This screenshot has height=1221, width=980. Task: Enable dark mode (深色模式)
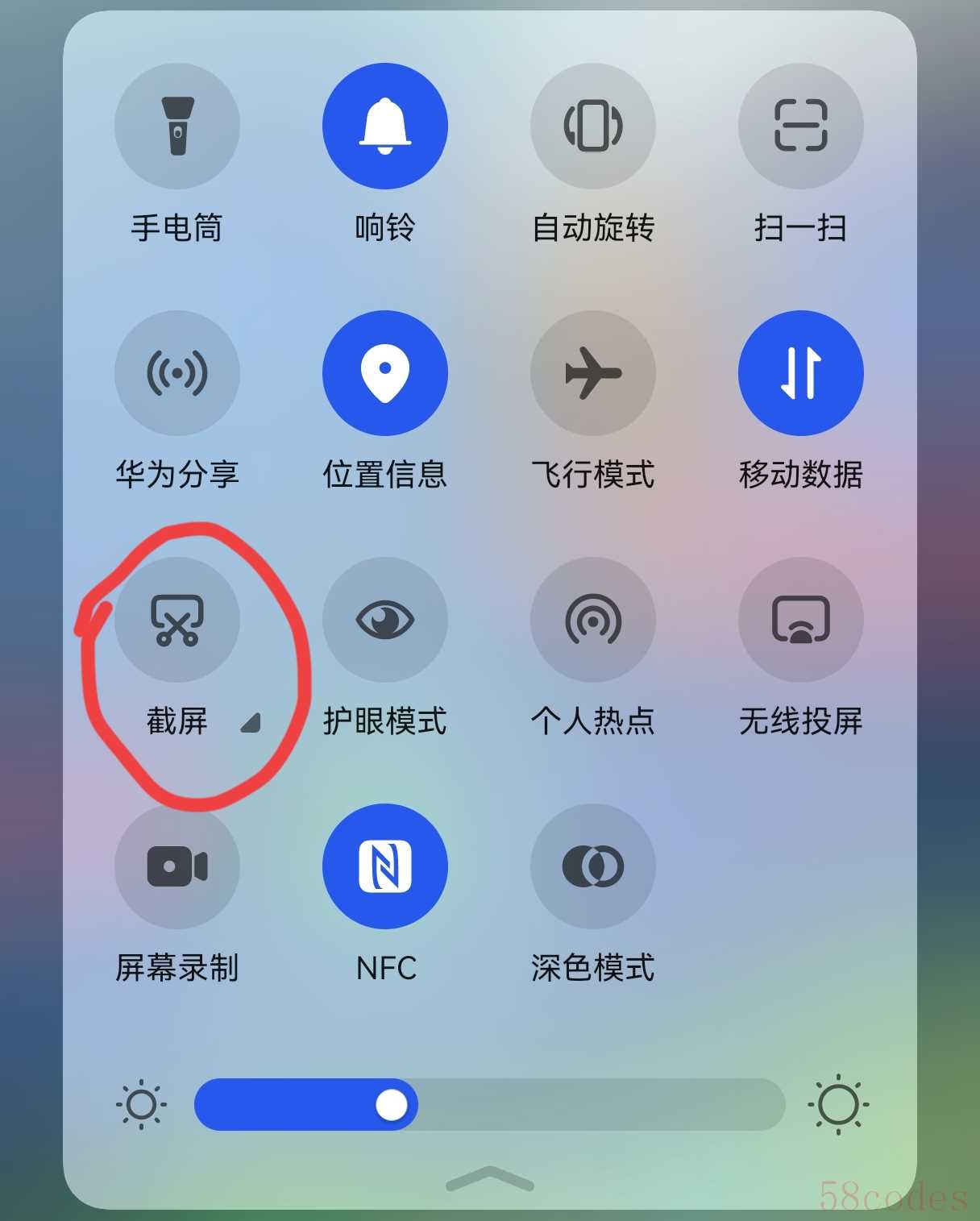click(593, 866)
